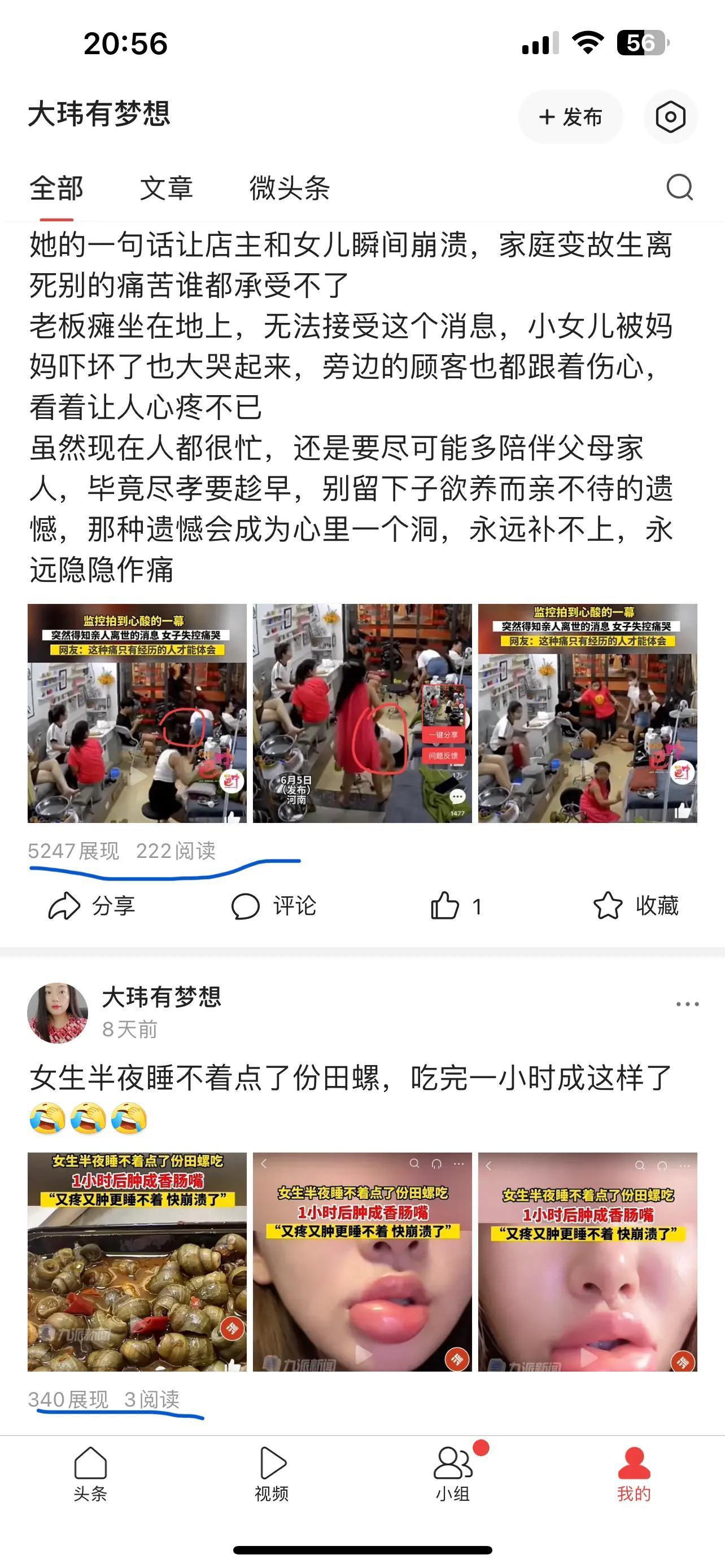Open the 小组 groups tab
This screenshot has width=725, height=1568.
click(453, 1474)
